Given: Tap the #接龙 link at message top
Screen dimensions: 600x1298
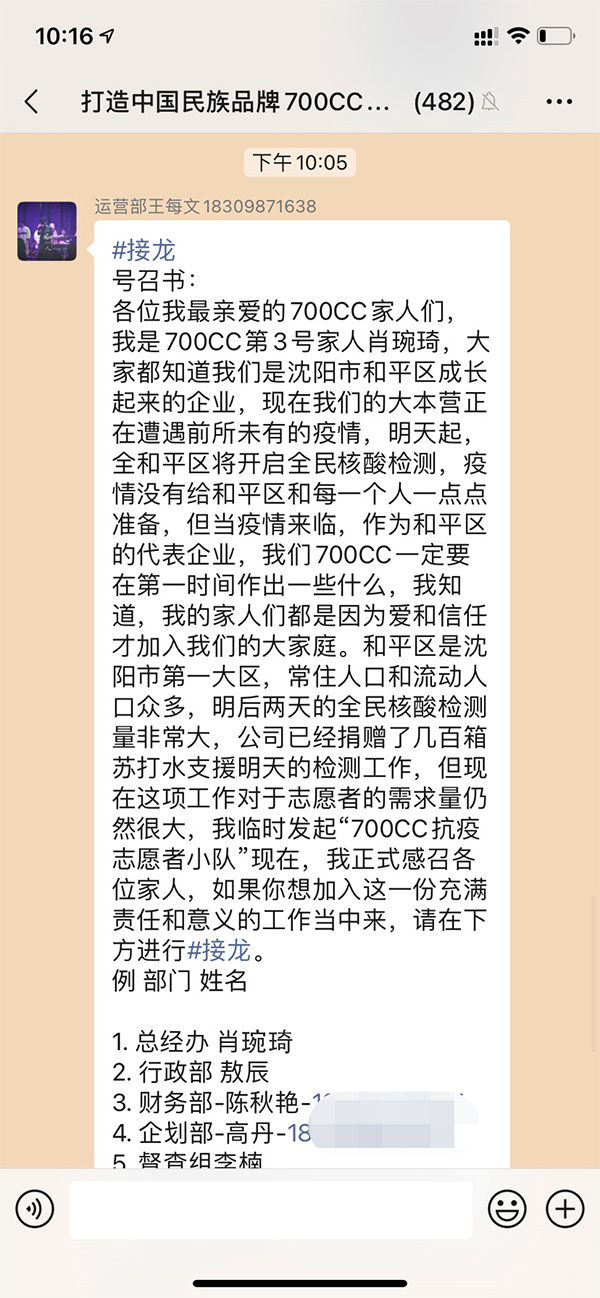Looking at the screenshot, I should coord(144,250).
